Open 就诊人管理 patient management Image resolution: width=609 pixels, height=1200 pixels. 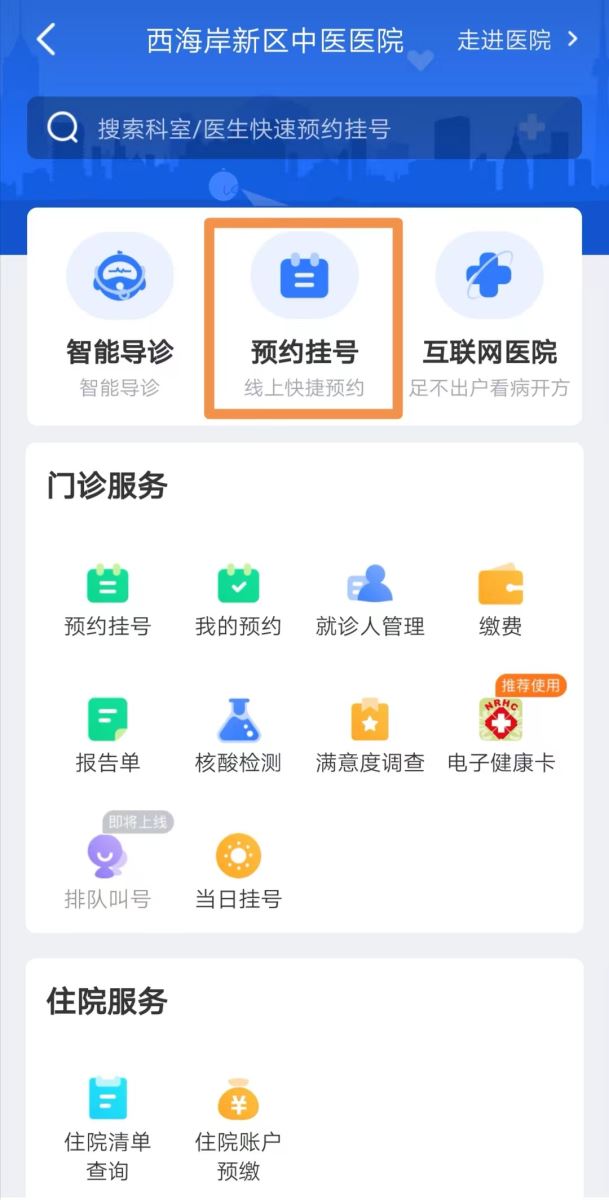pos(369,600)
